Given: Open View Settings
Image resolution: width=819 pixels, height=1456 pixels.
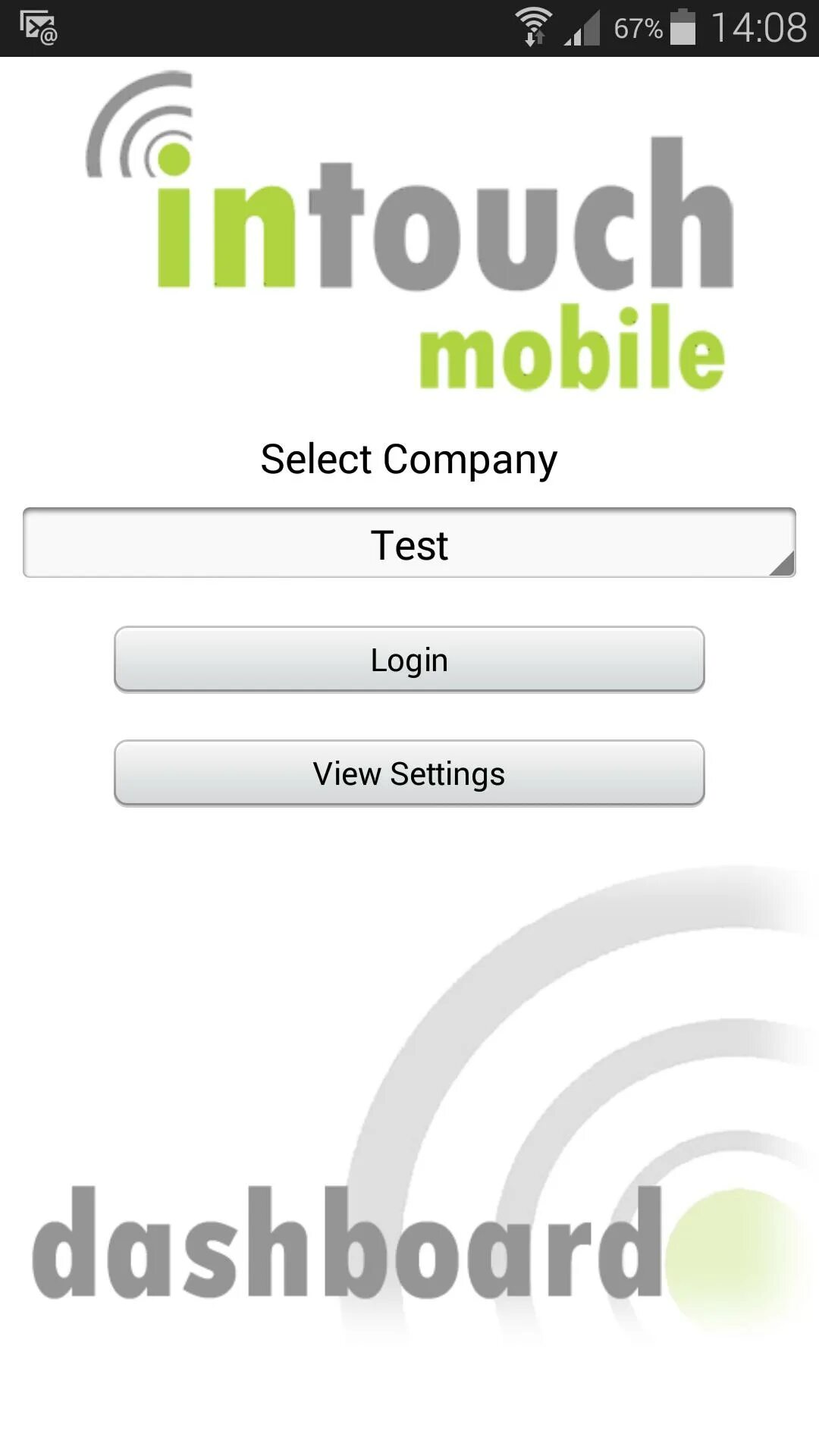Looking at the screenshot, I should [x=409, y=773].
